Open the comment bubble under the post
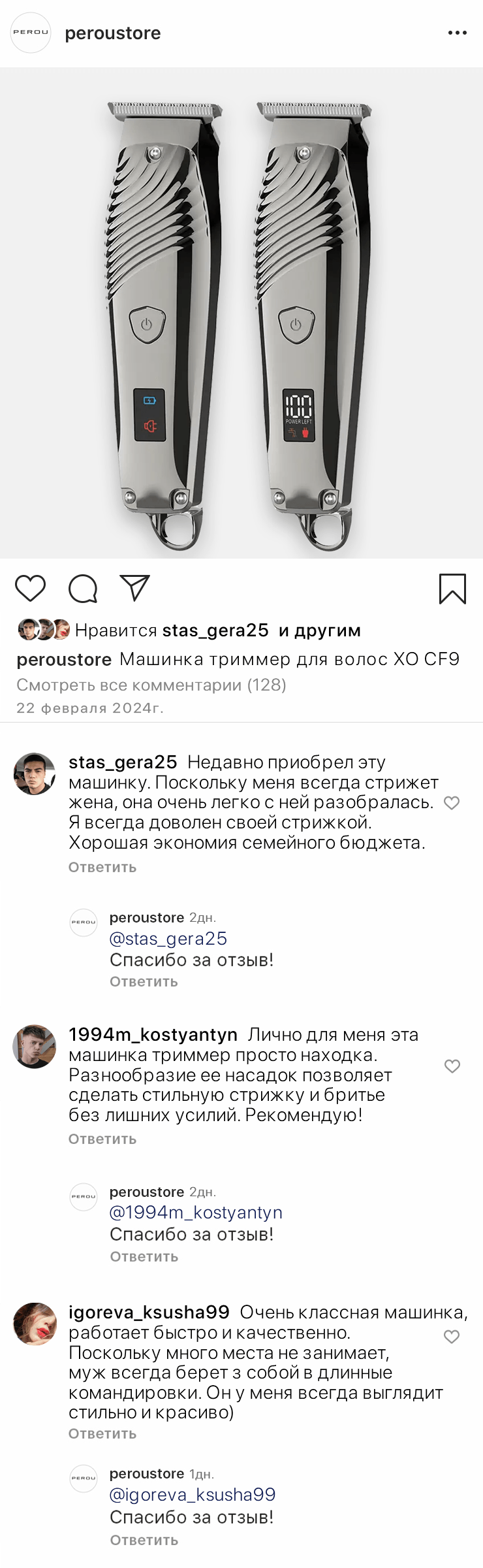This screenshot has height=1568, width=483. point(83,588)
